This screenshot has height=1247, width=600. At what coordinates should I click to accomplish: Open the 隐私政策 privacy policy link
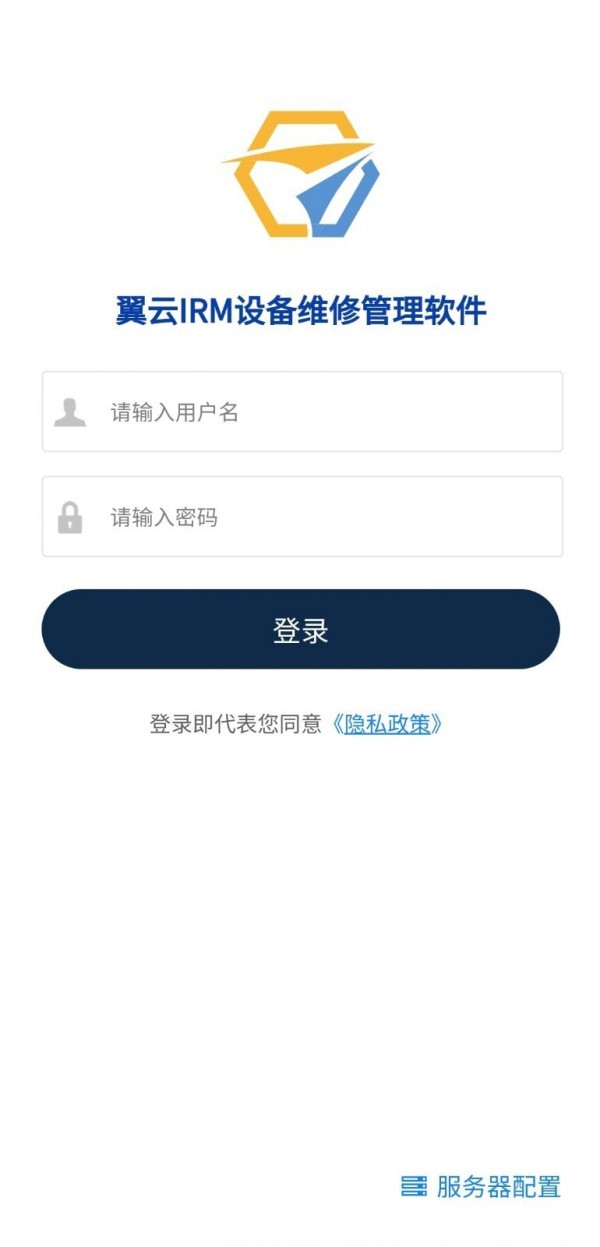tap(388, 724)
